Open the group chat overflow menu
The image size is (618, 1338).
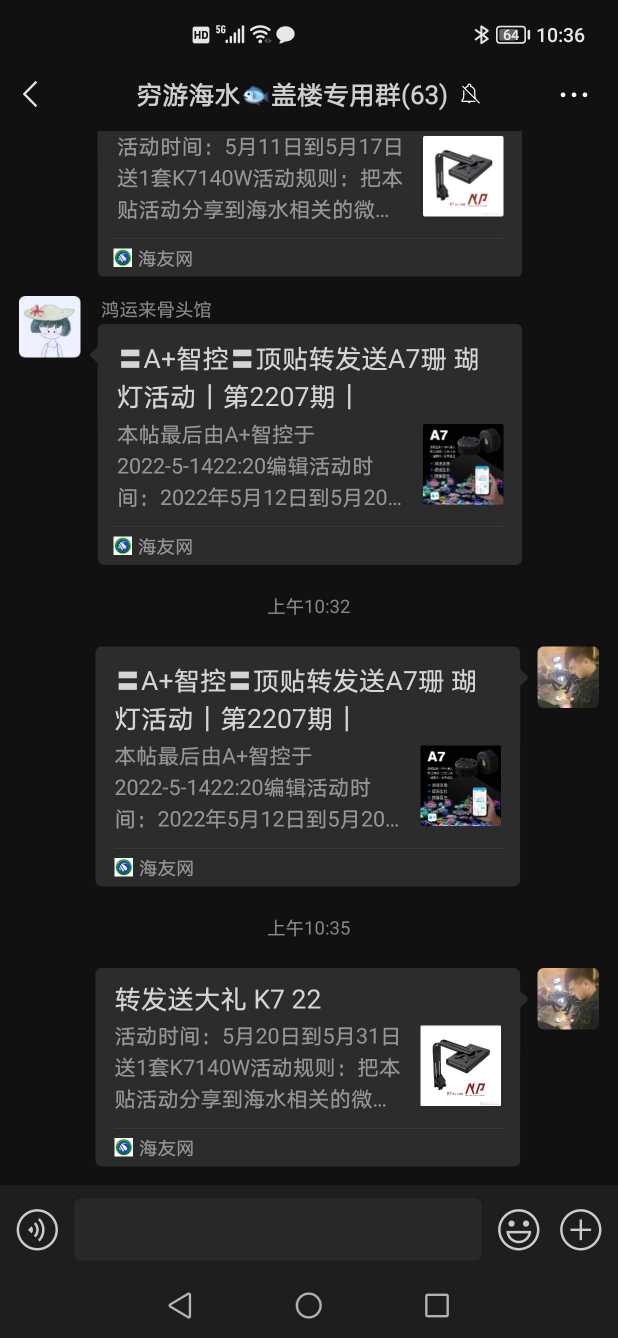pyautogui.click(x=573, y=95)
